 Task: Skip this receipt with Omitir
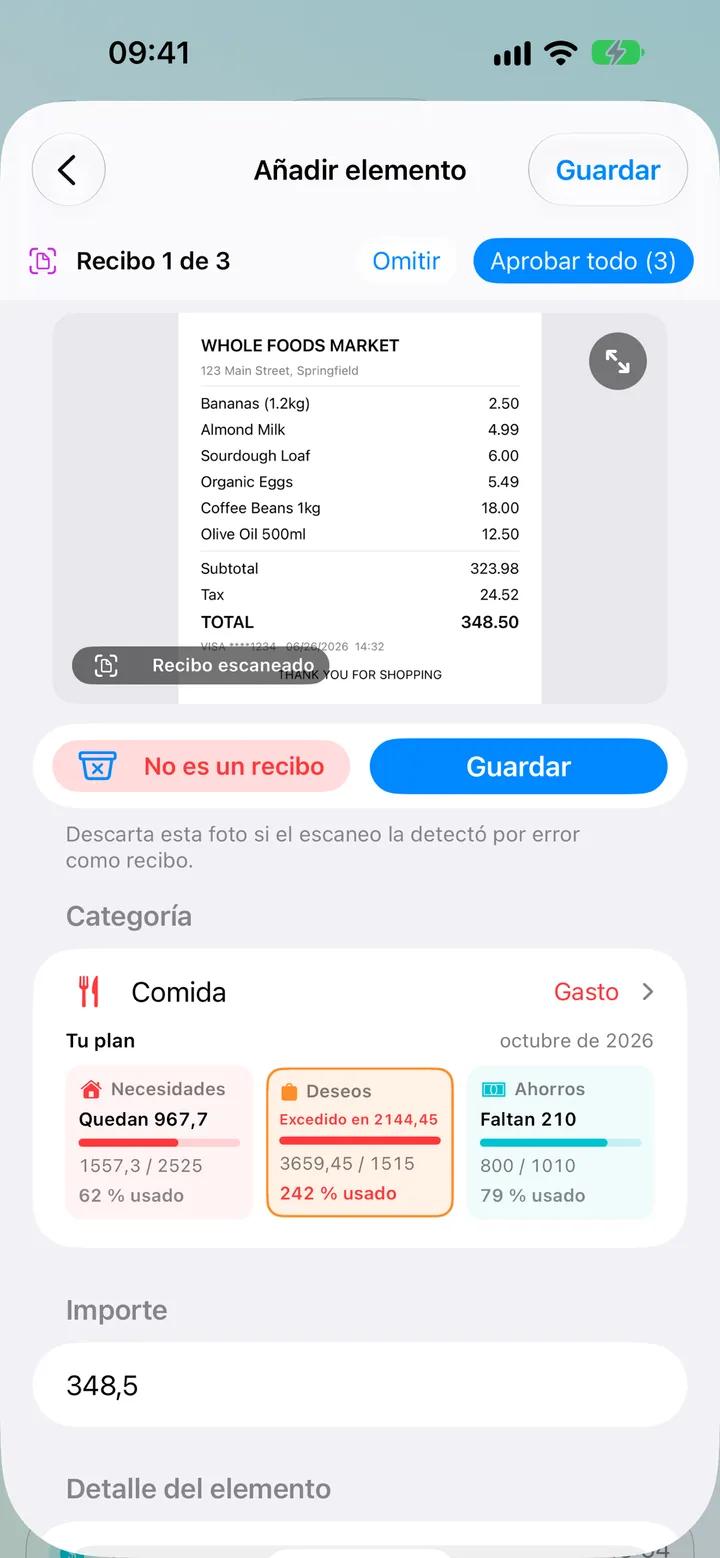coord(406,261)
